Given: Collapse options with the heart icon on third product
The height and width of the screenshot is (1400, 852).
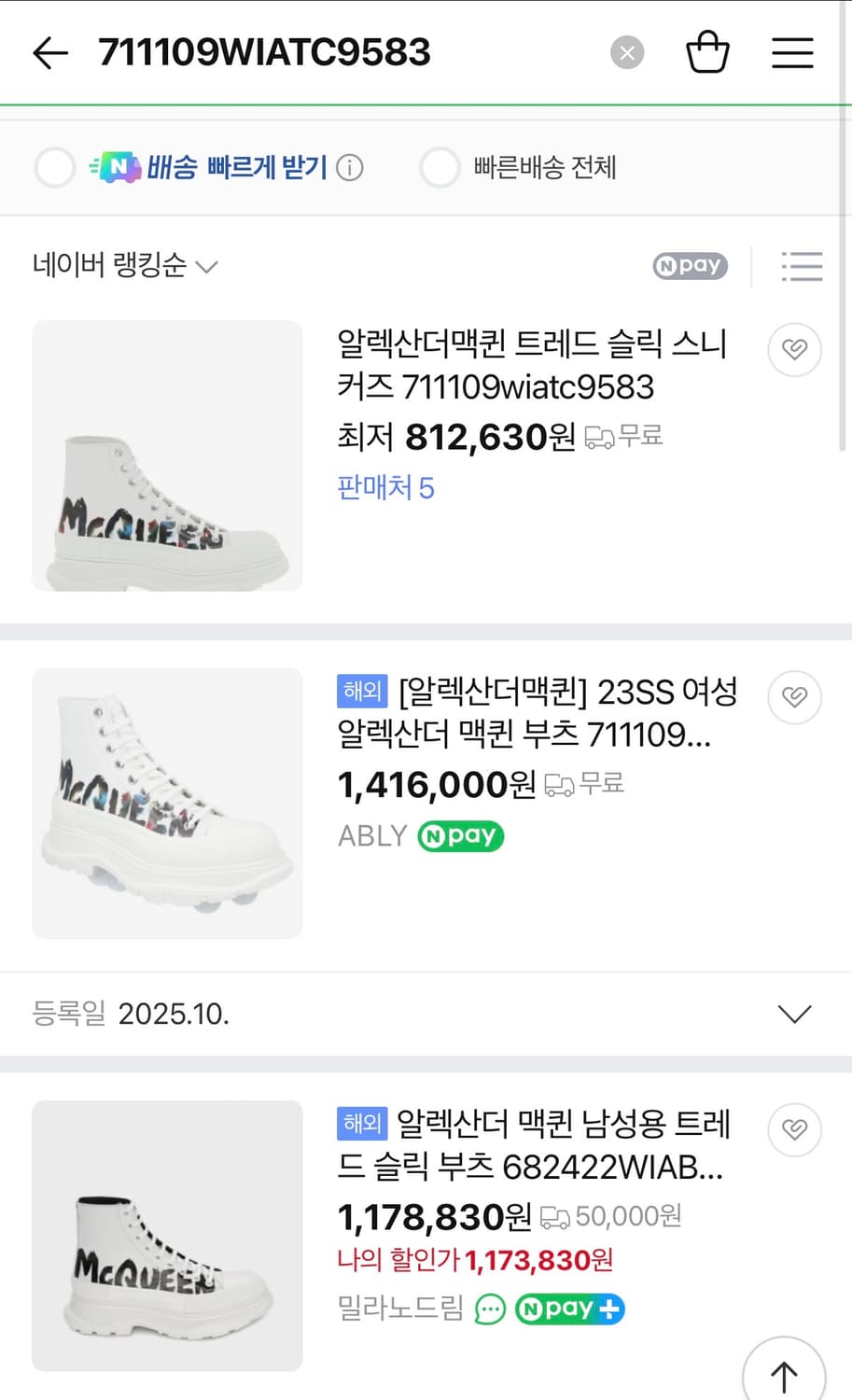Looking at the screenshot, I should click(x=794, y=1130).
